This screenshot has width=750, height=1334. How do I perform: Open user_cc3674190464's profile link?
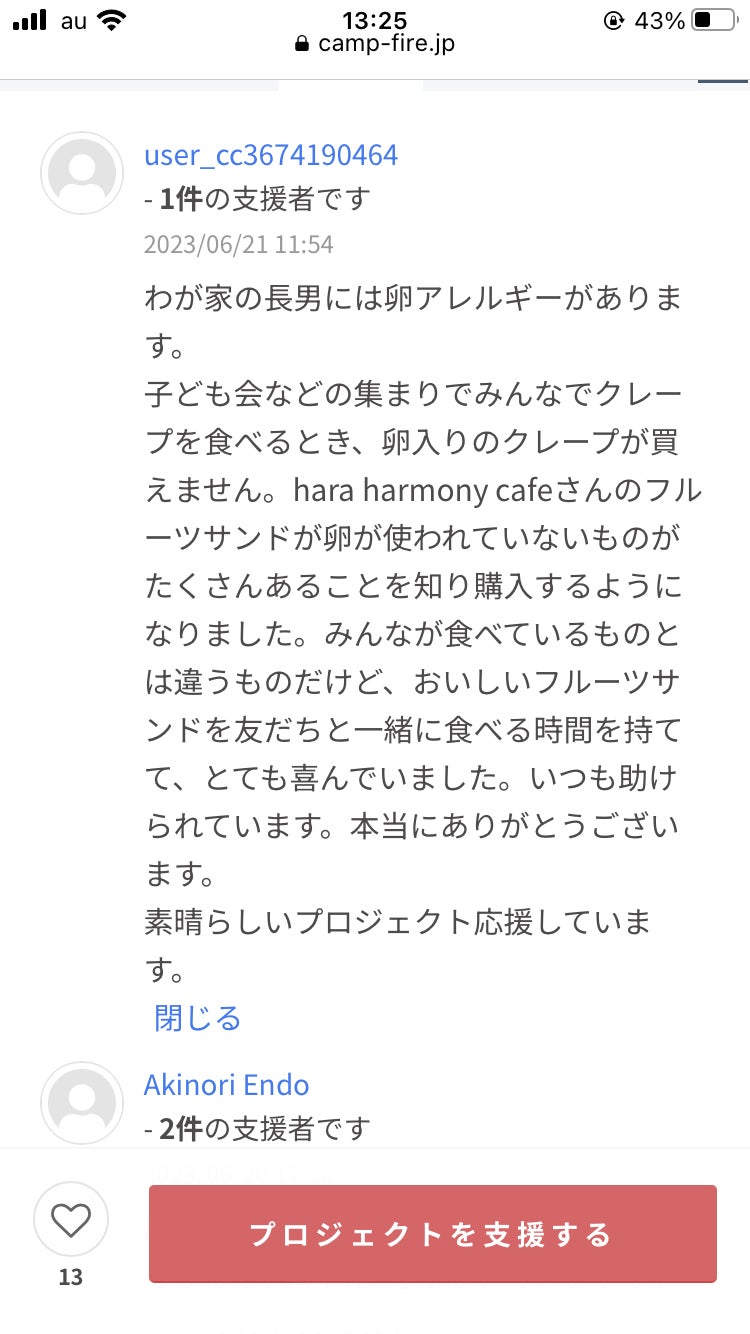point(271,155)
